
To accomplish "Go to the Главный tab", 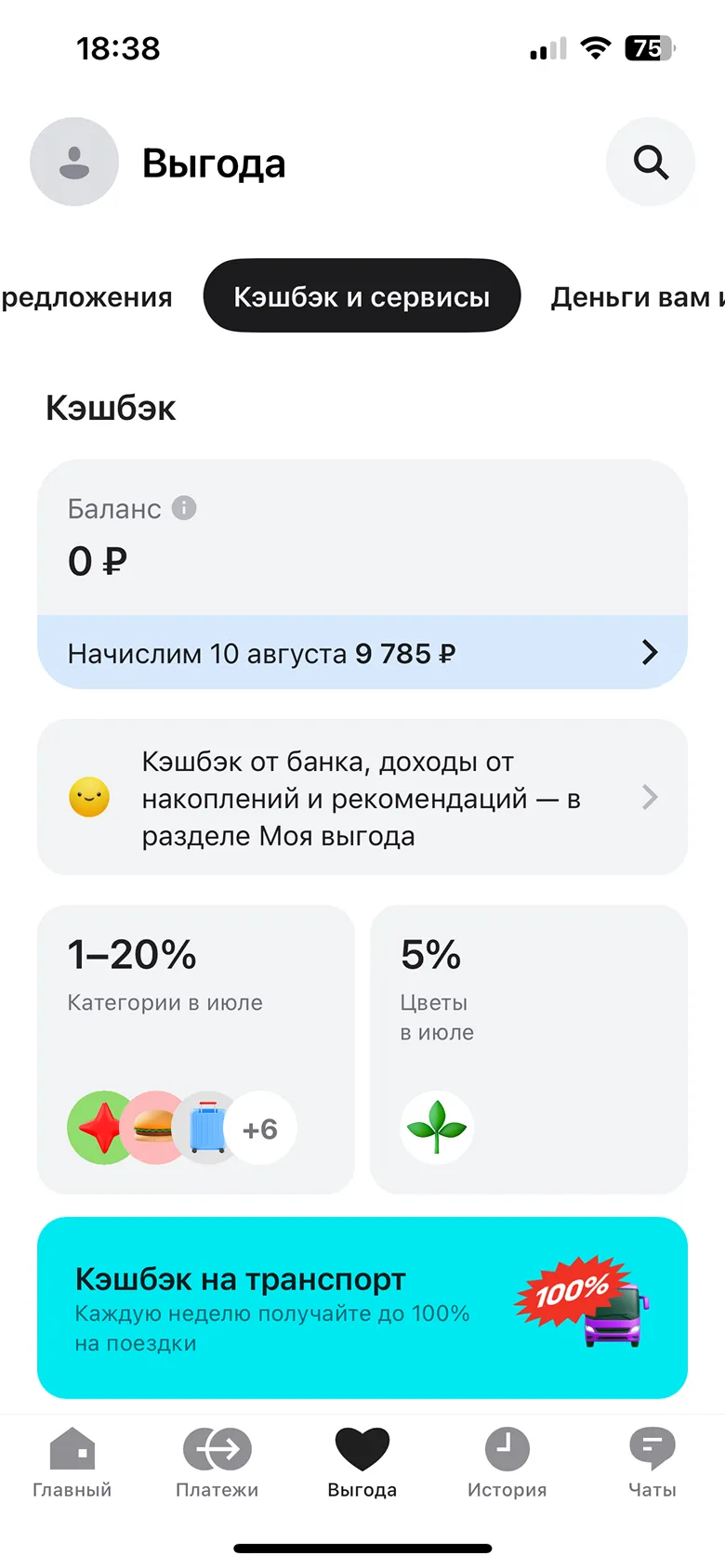I will (72, 1463).
